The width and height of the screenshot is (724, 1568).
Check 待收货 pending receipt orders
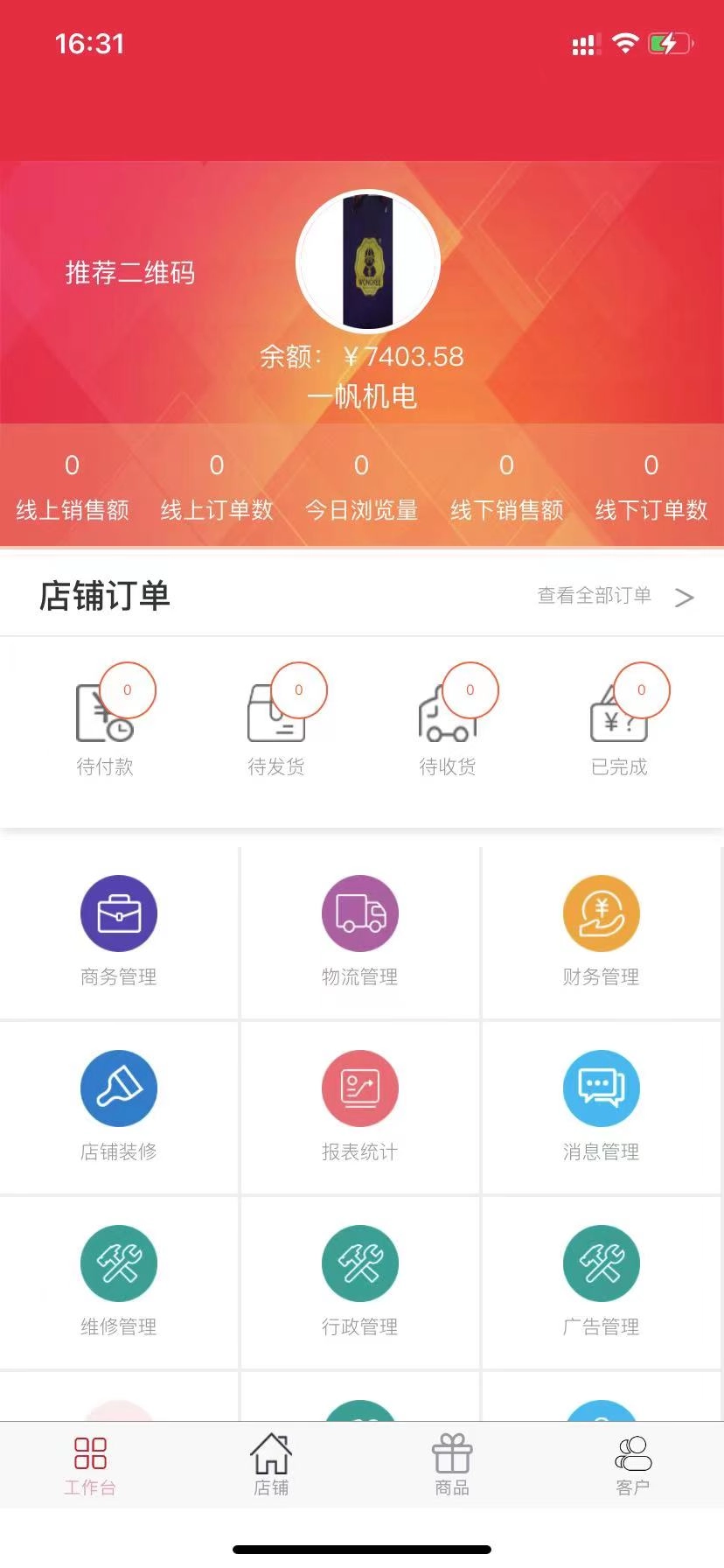(x=448, y=717)
